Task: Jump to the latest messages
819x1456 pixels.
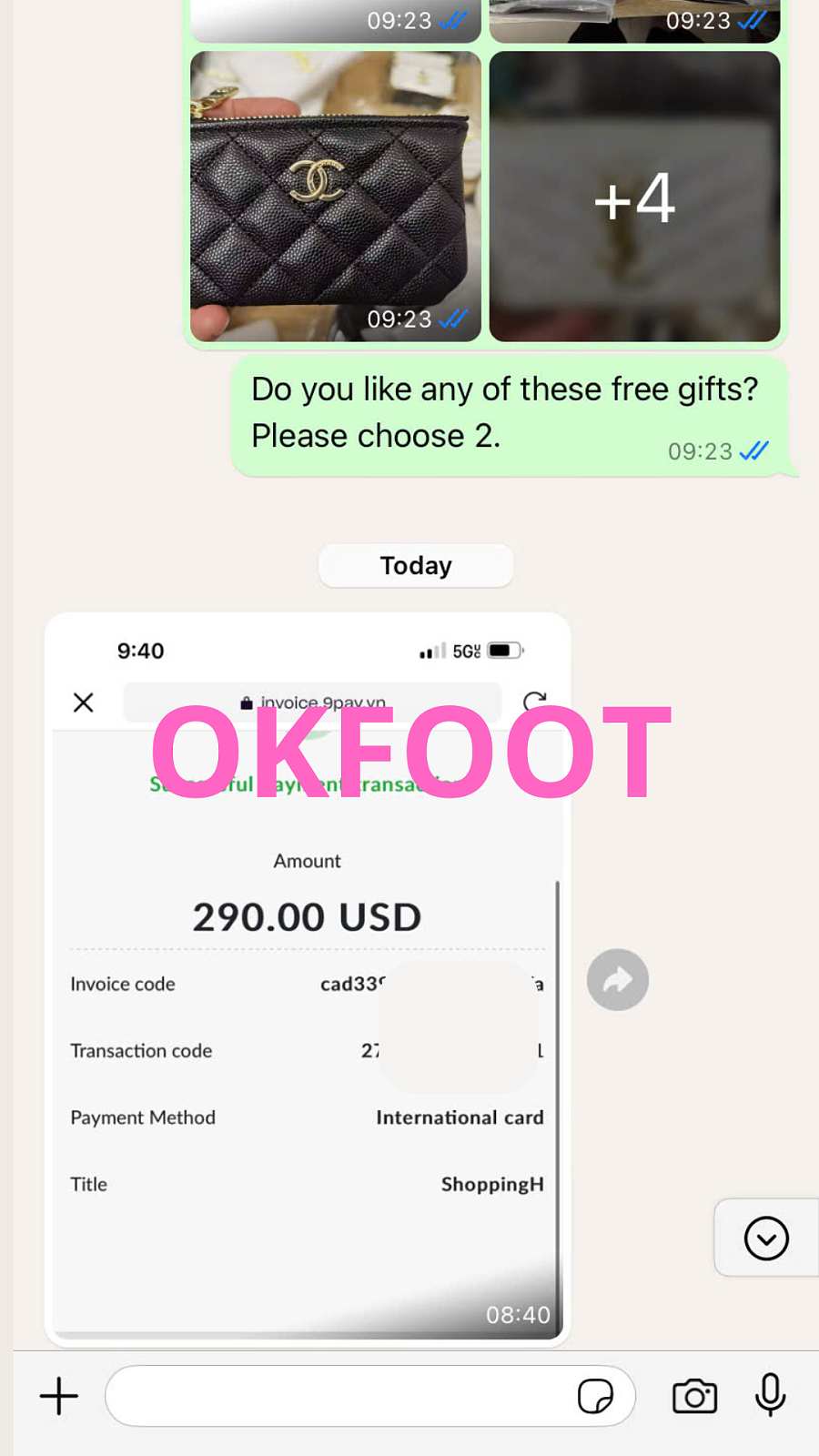Action: (x=766, y=1239)
